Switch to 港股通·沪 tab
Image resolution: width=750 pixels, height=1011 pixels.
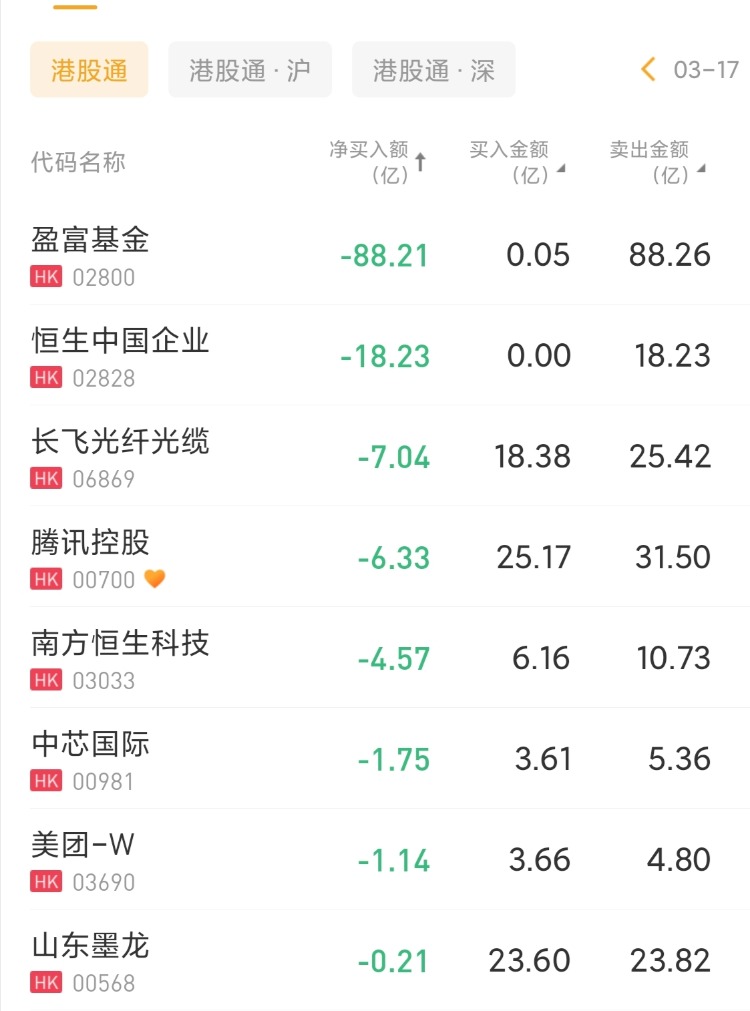pyautogui.click(x=250, y=70)
